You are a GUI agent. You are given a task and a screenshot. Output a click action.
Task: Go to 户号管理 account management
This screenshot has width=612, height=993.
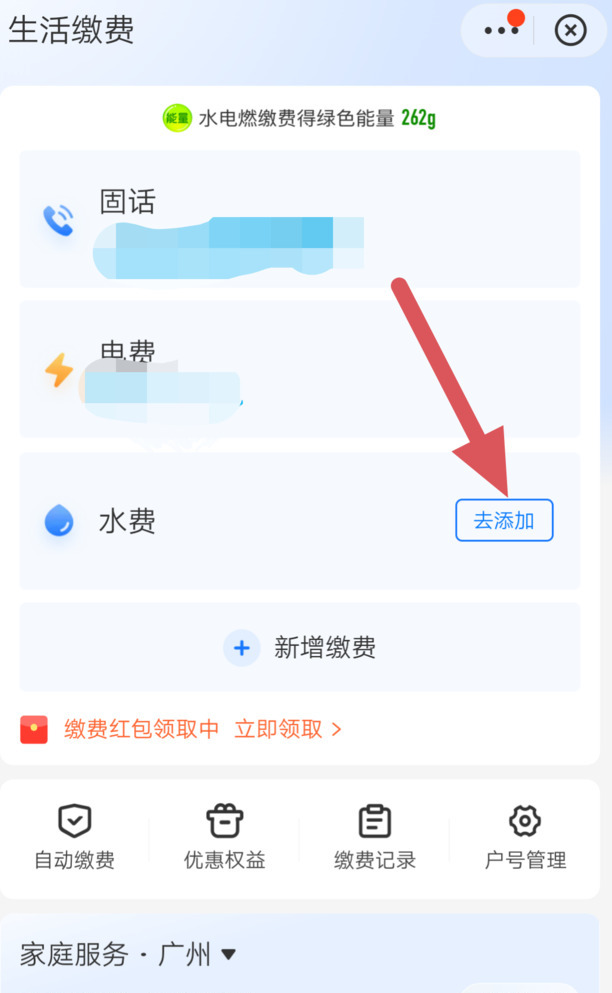tap(525, 838)
